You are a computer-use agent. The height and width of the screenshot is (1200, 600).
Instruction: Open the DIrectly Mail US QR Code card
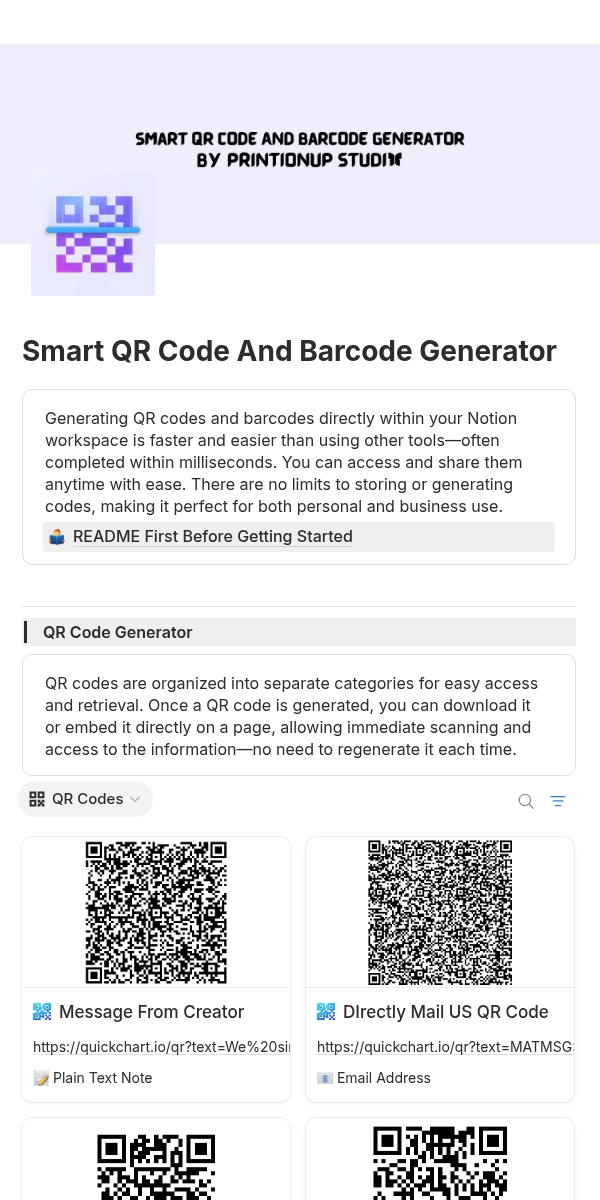click(x=445, y=1012)
